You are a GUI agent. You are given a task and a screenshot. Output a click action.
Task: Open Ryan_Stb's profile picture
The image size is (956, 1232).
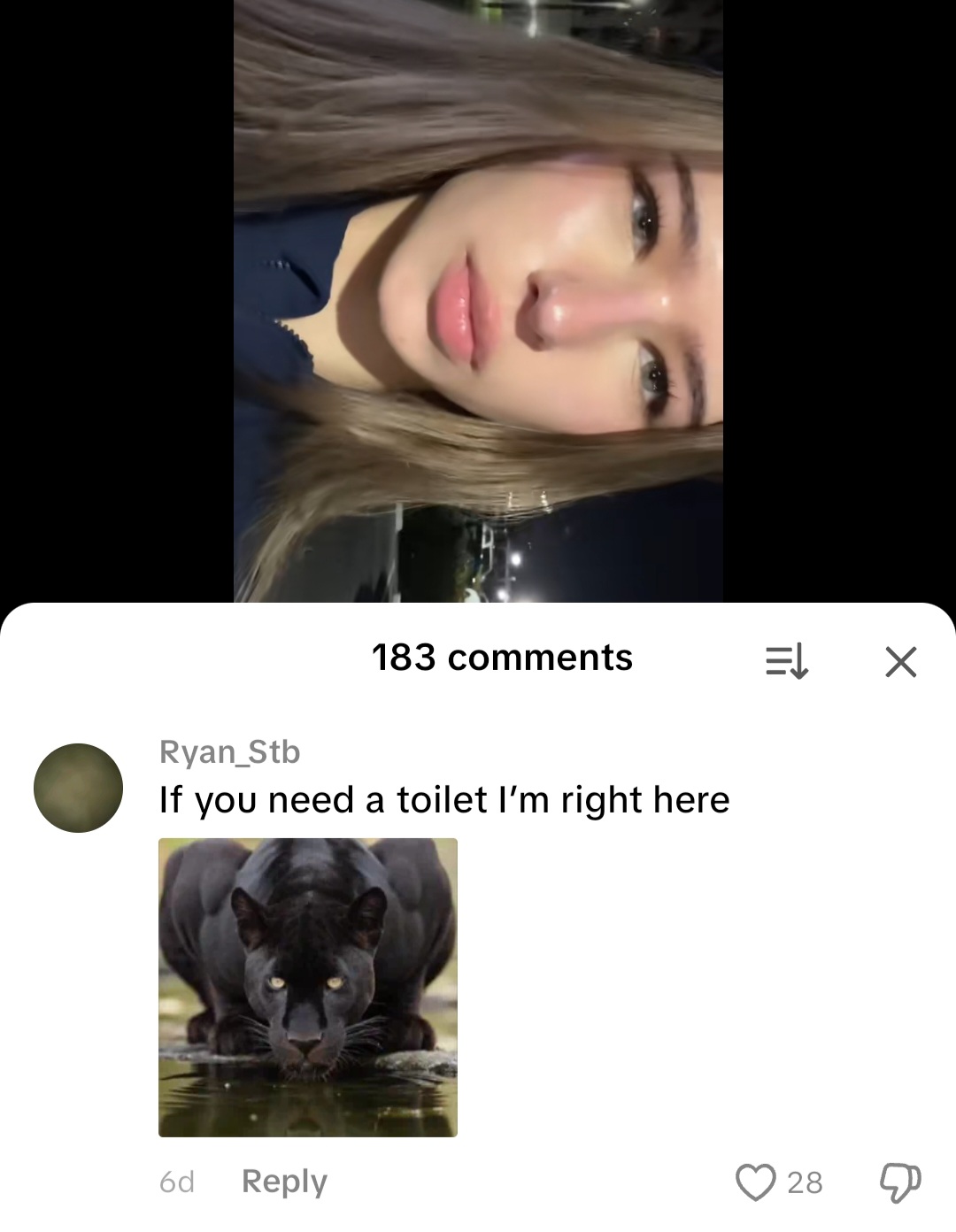click(78, 788)
